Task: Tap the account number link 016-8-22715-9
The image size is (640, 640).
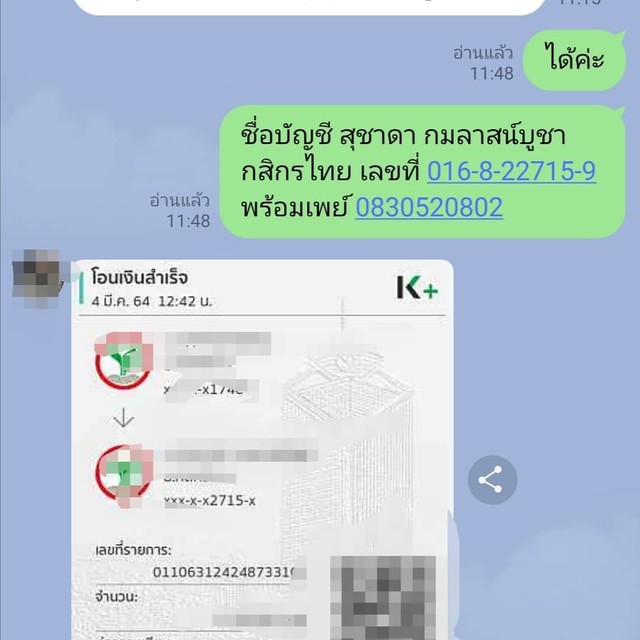Action: pos(511,171)
